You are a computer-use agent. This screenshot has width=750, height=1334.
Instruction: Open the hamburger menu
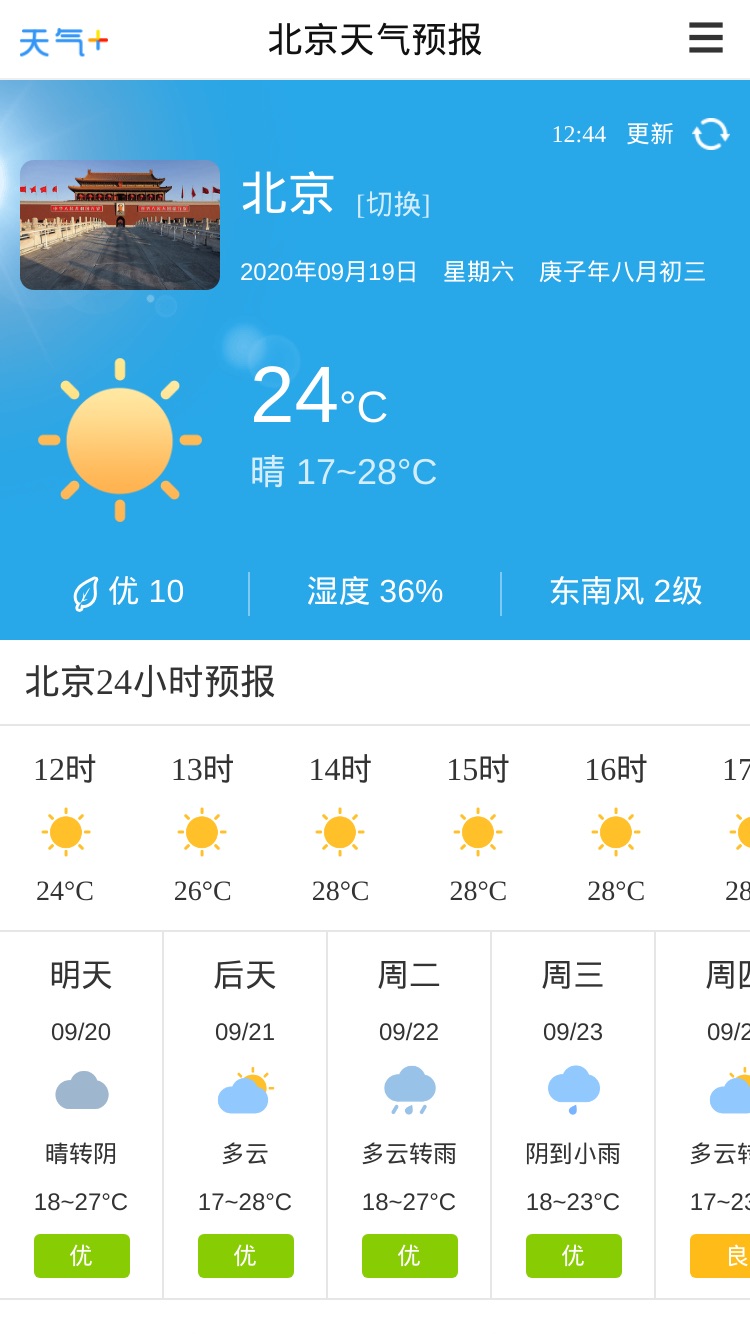coord(706,39)
